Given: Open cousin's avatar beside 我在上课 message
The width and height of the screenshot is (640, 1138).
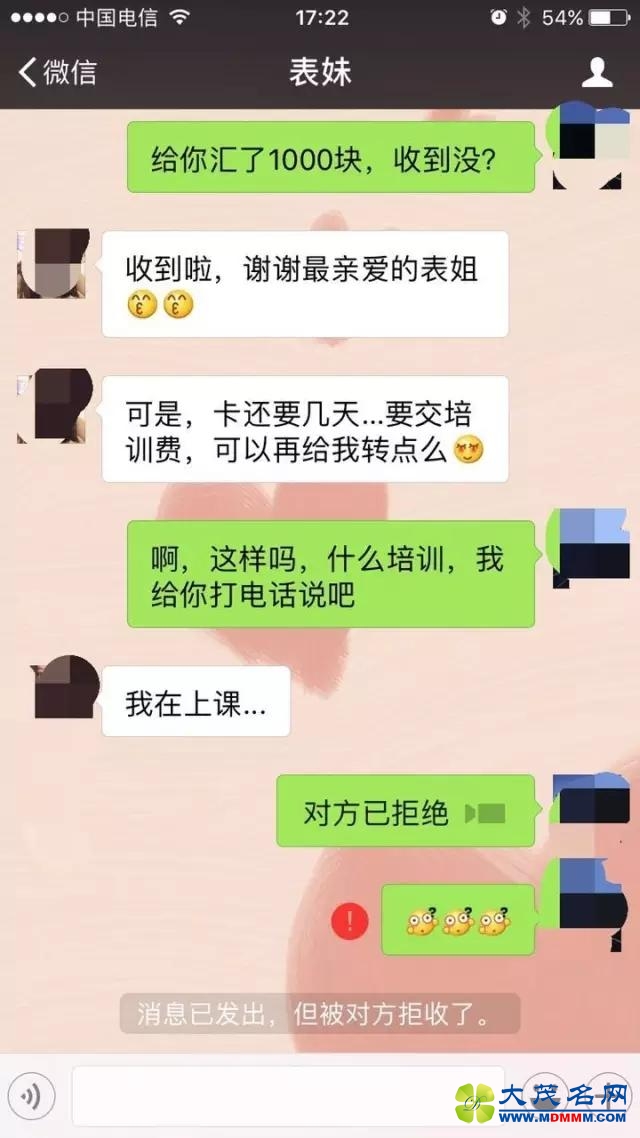Looking at the screenshot, I should [64, 690].
